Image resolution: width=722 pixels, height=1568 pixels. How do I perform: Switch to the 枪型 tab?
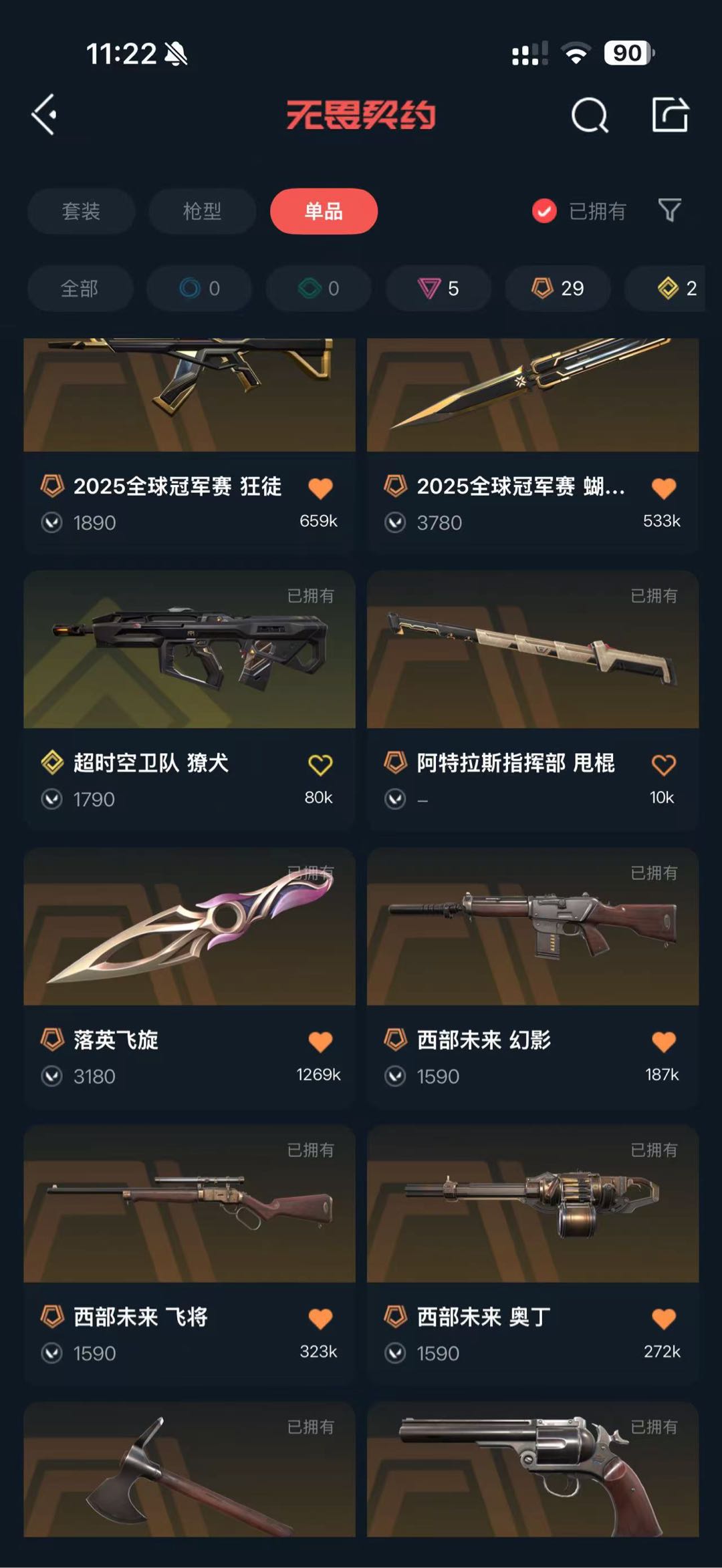pos(202,211)
